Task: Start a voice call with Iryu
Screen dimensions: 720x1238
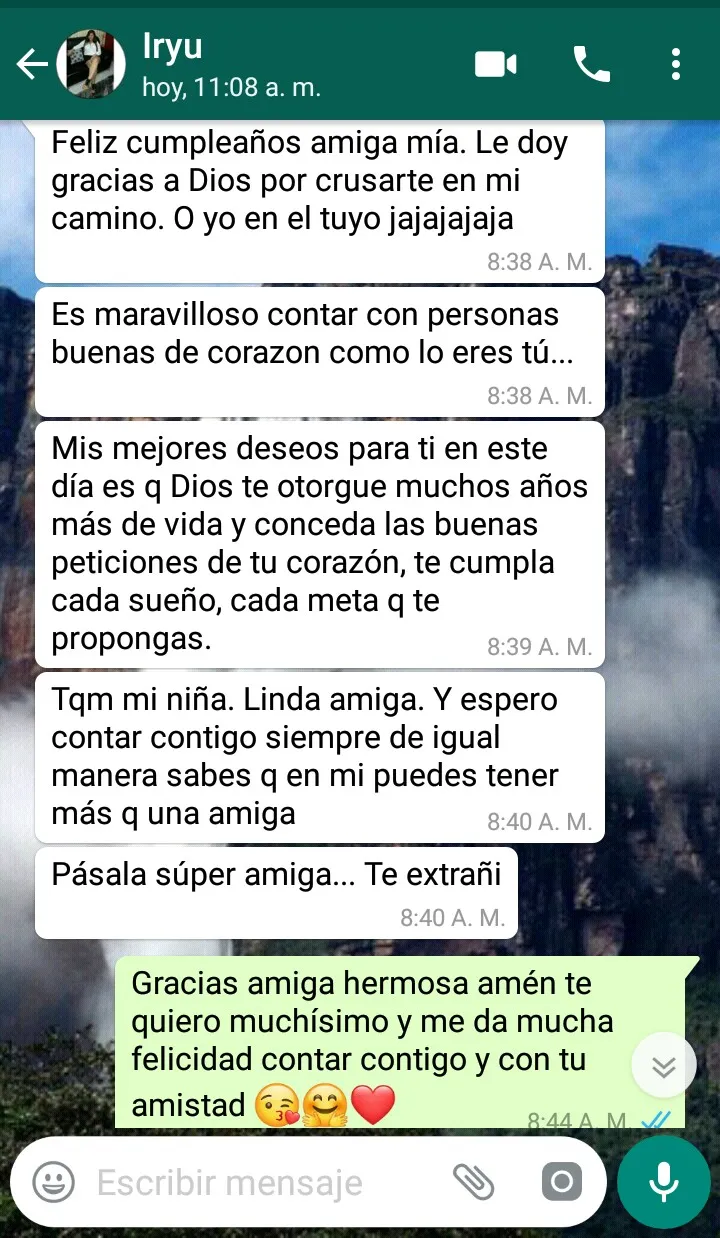Action: pos(591,65)
